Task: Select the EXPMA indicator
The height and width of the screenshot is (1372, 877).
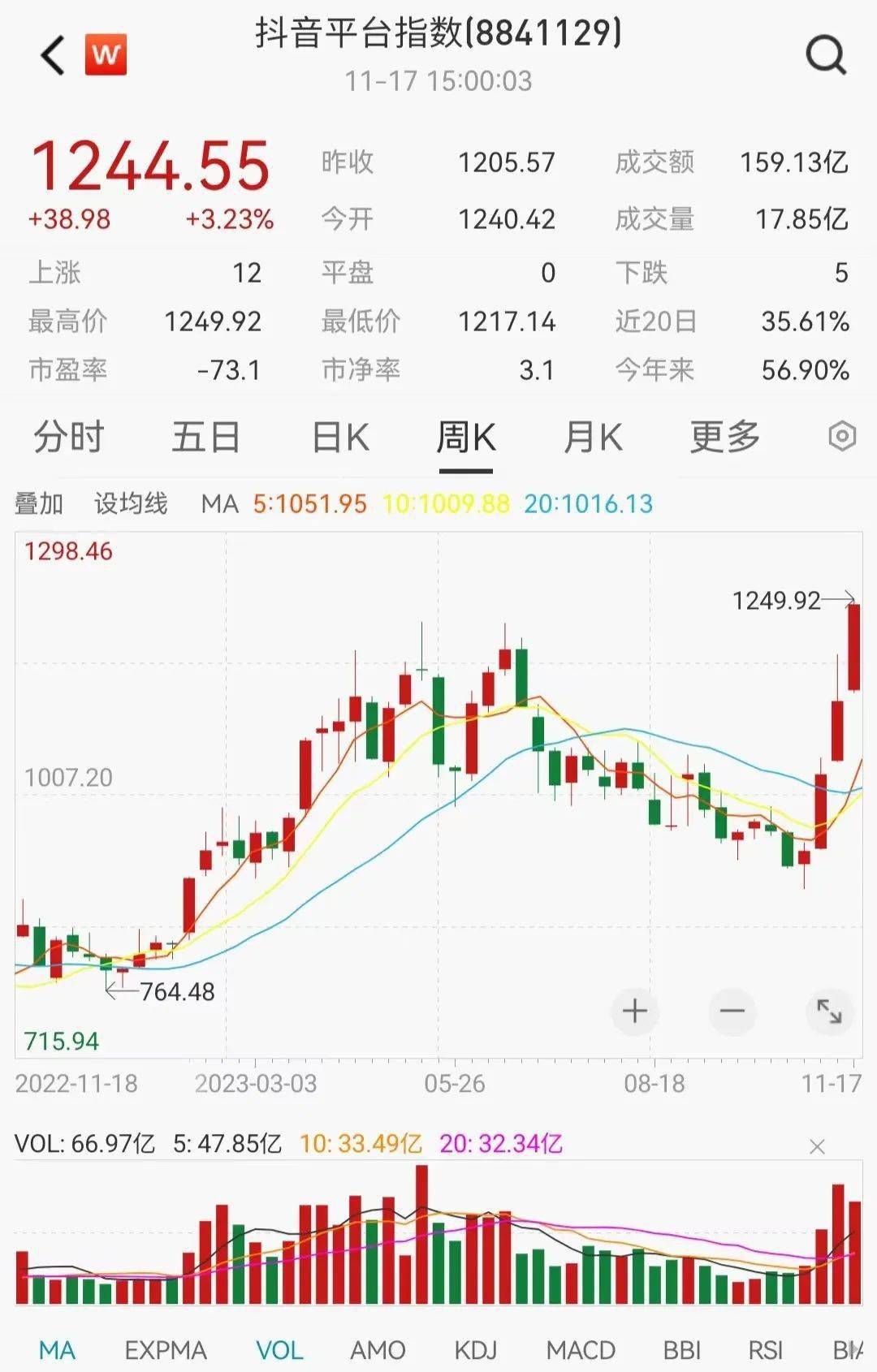Action: (x=166, y=1350)
